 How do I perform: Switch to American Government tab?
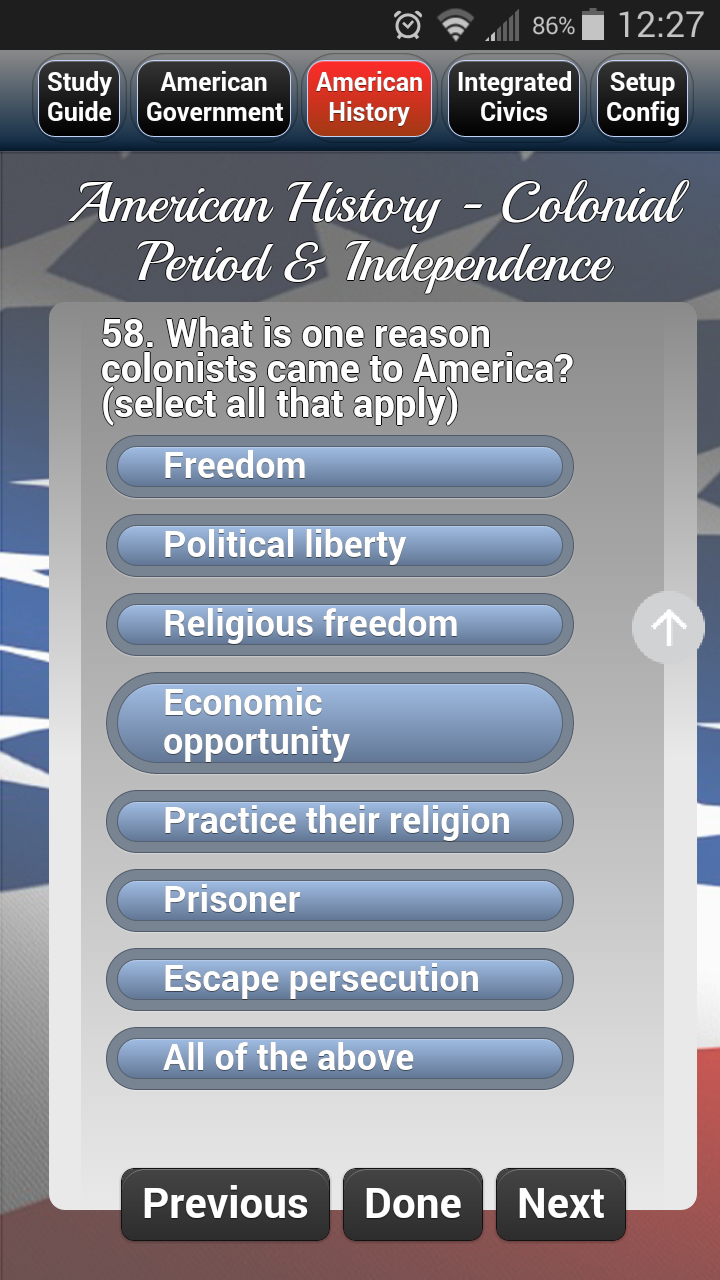coord(214,97)
